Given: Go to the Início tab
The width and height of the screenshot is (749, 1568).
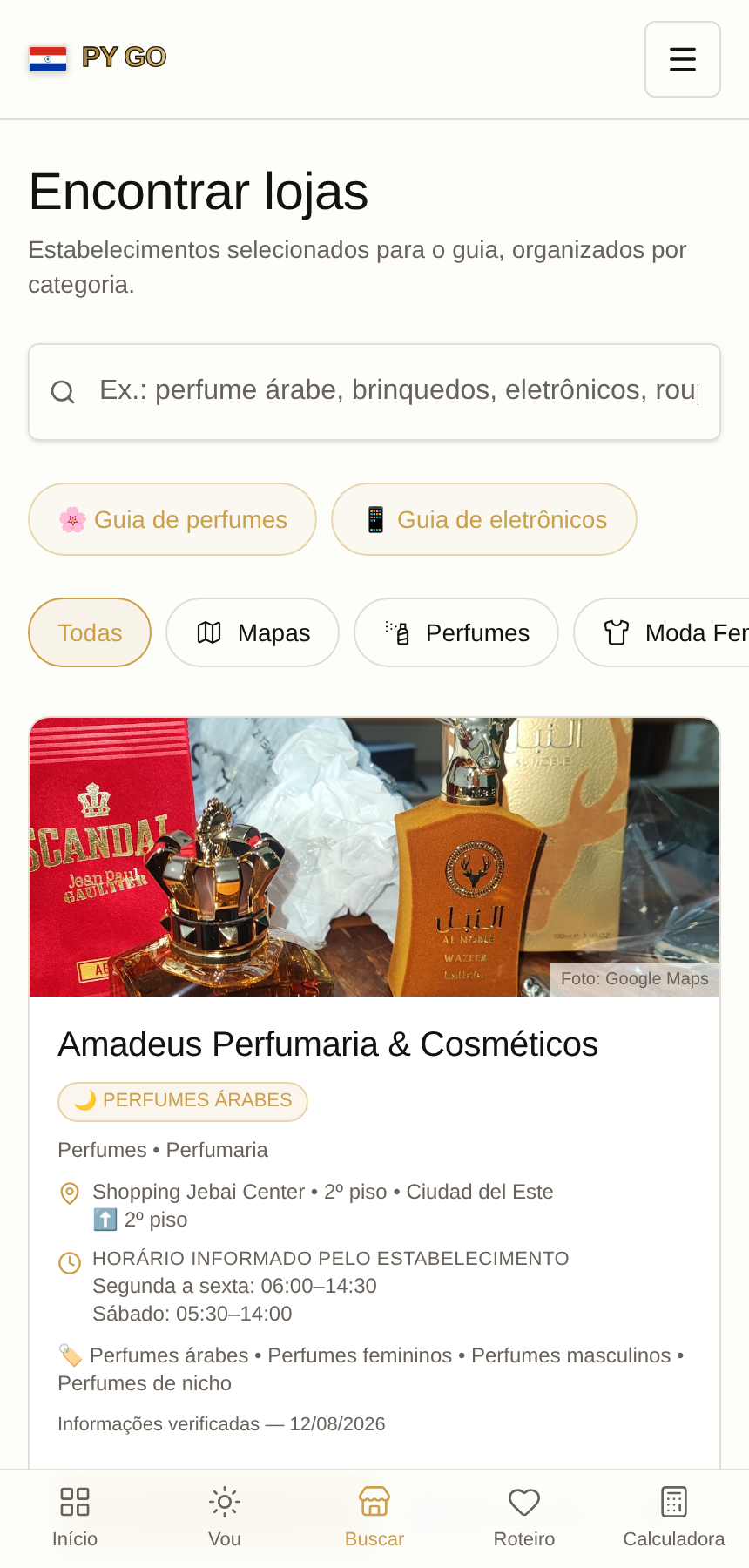Looking at the screenshot, I should 75,1517.
